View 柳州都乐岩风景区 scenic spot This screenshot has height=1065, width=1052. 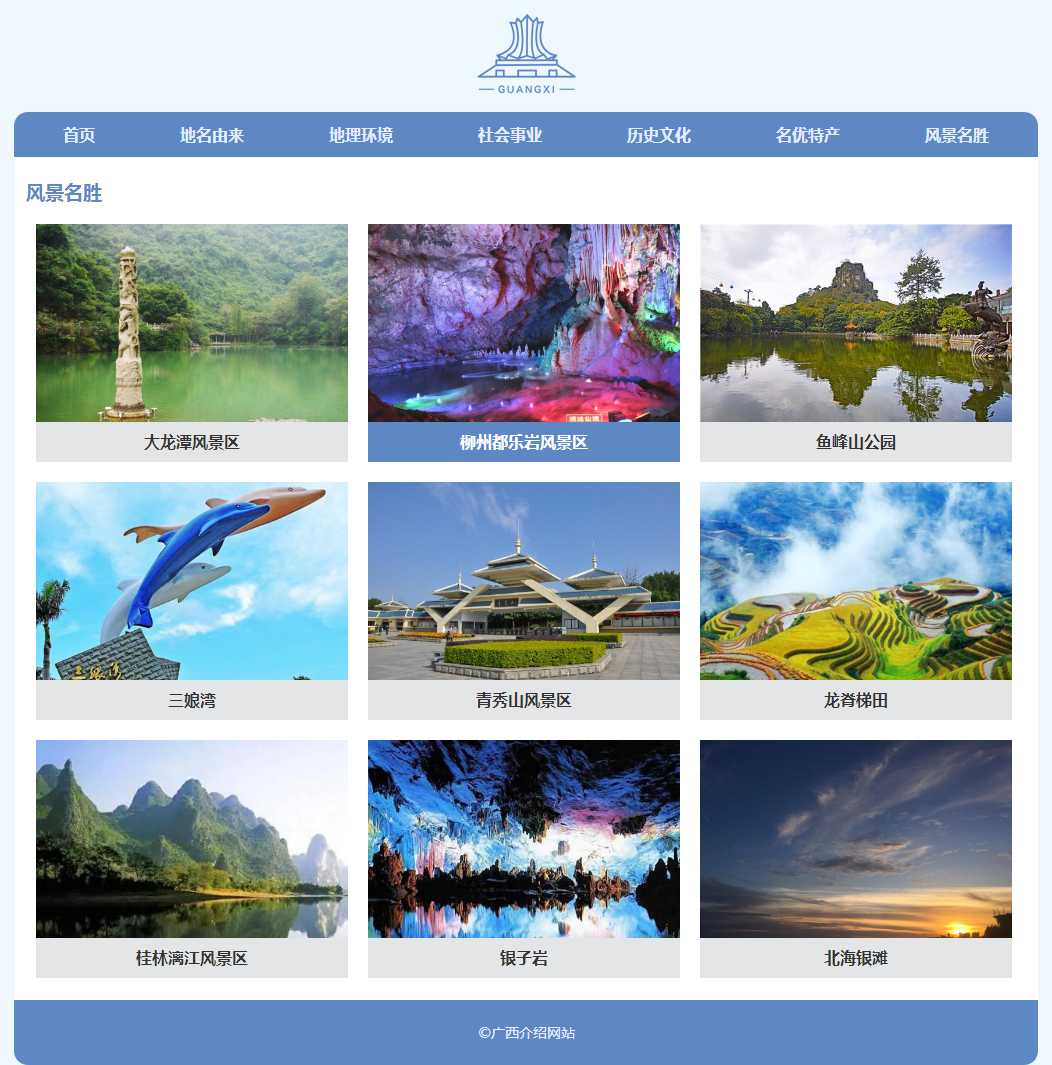click(524, 342)
